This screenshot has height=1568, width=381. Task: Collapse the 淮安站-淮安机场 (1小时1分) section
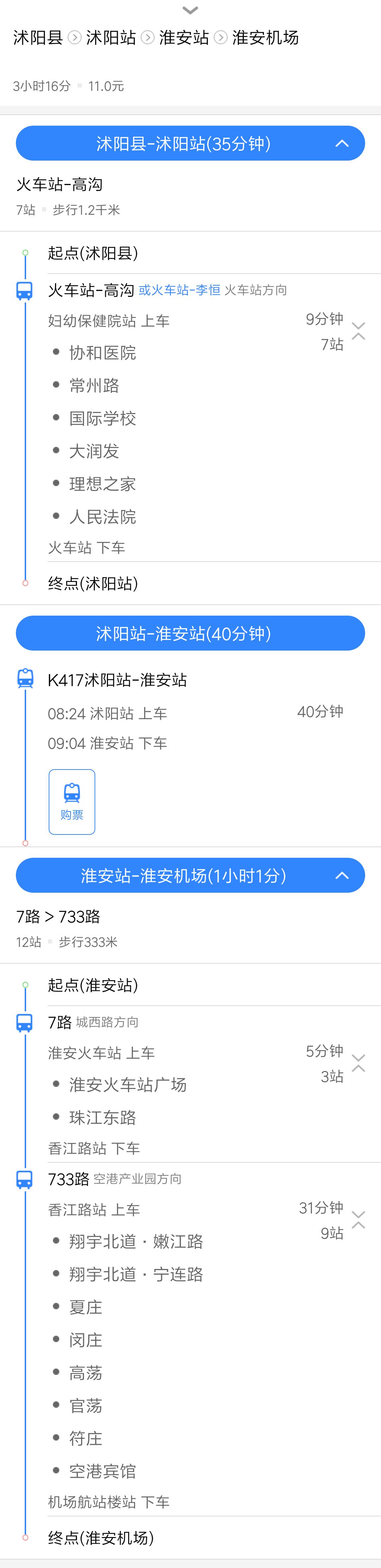coord(342,876)
